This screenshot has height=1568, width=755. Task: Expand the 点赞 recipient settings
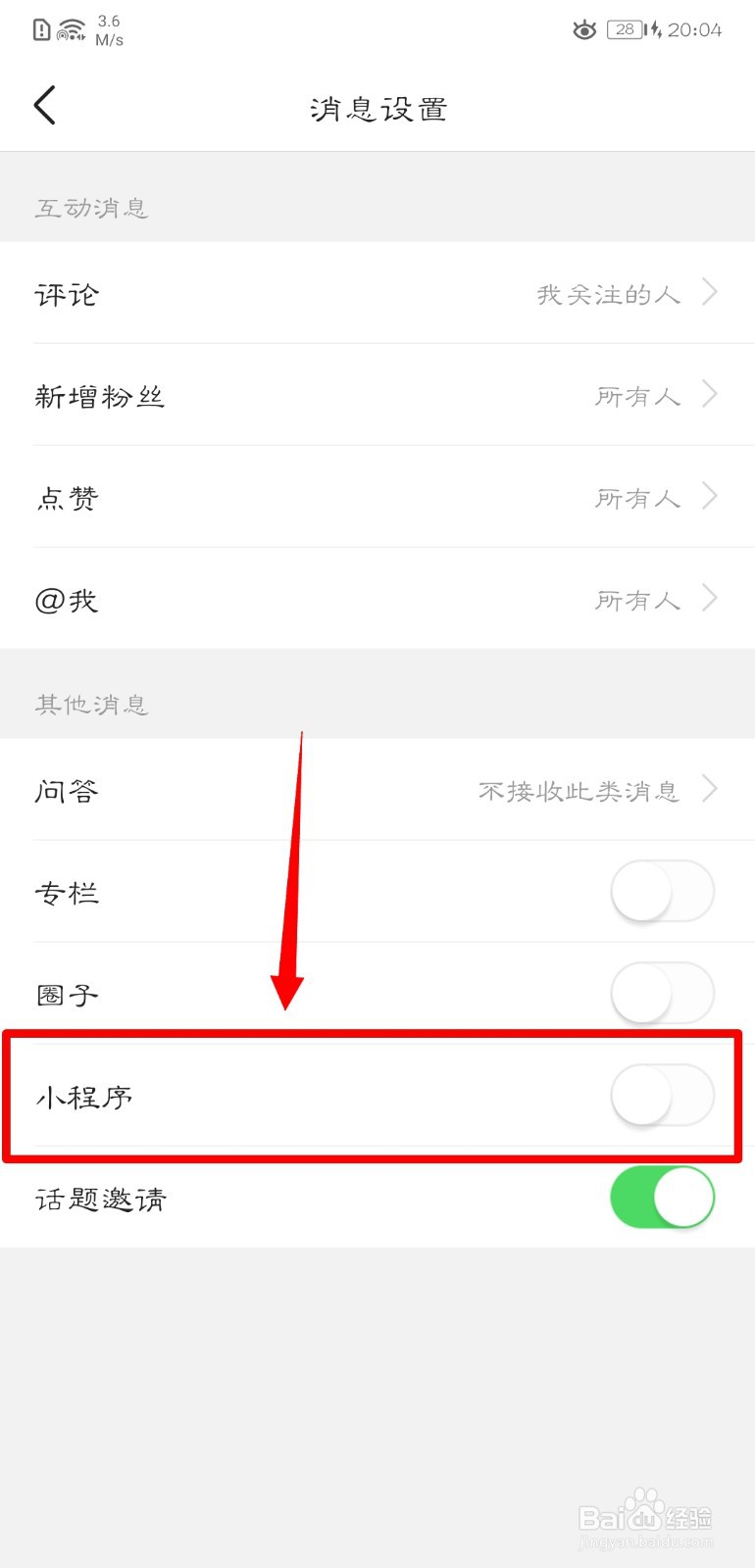coord(709,497)
